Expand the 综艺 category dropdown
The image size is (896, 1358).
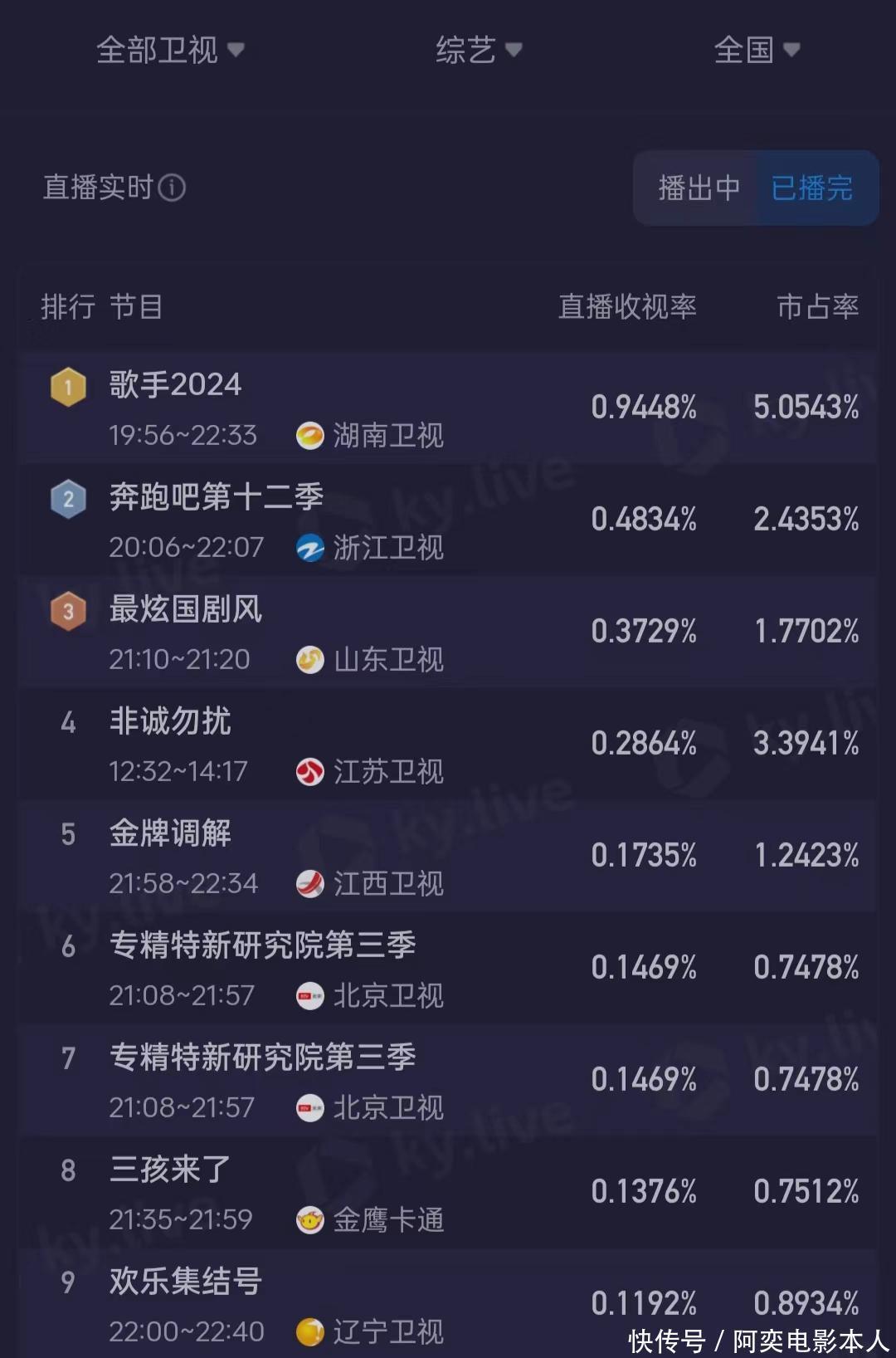point(479,51)
